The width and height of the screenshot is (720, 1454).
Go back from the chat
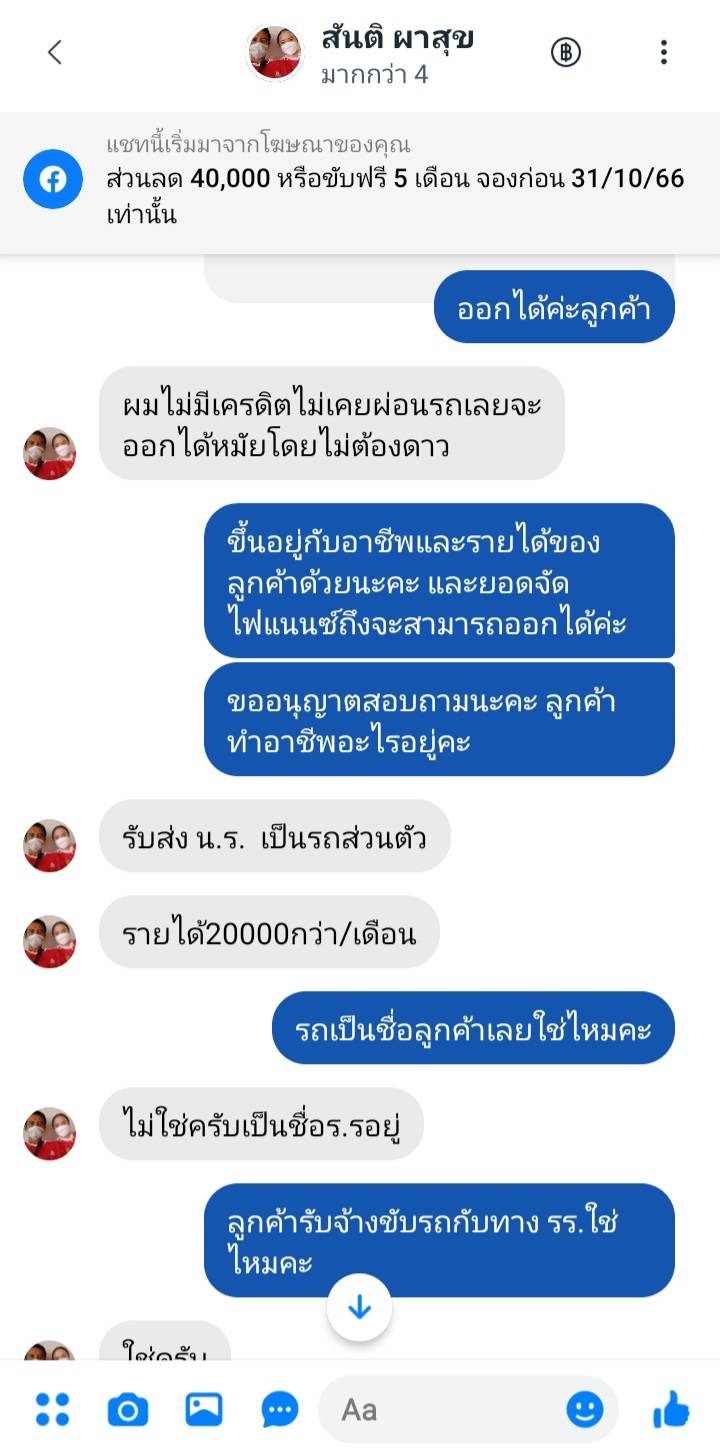[55, 53]
